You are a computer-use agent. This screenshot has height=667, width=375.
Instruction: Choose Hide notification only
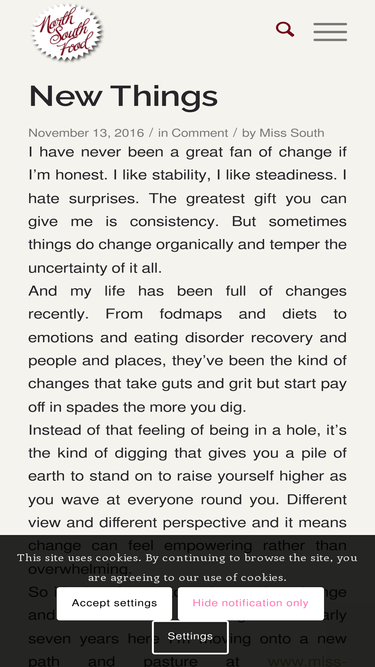point(250,603)
